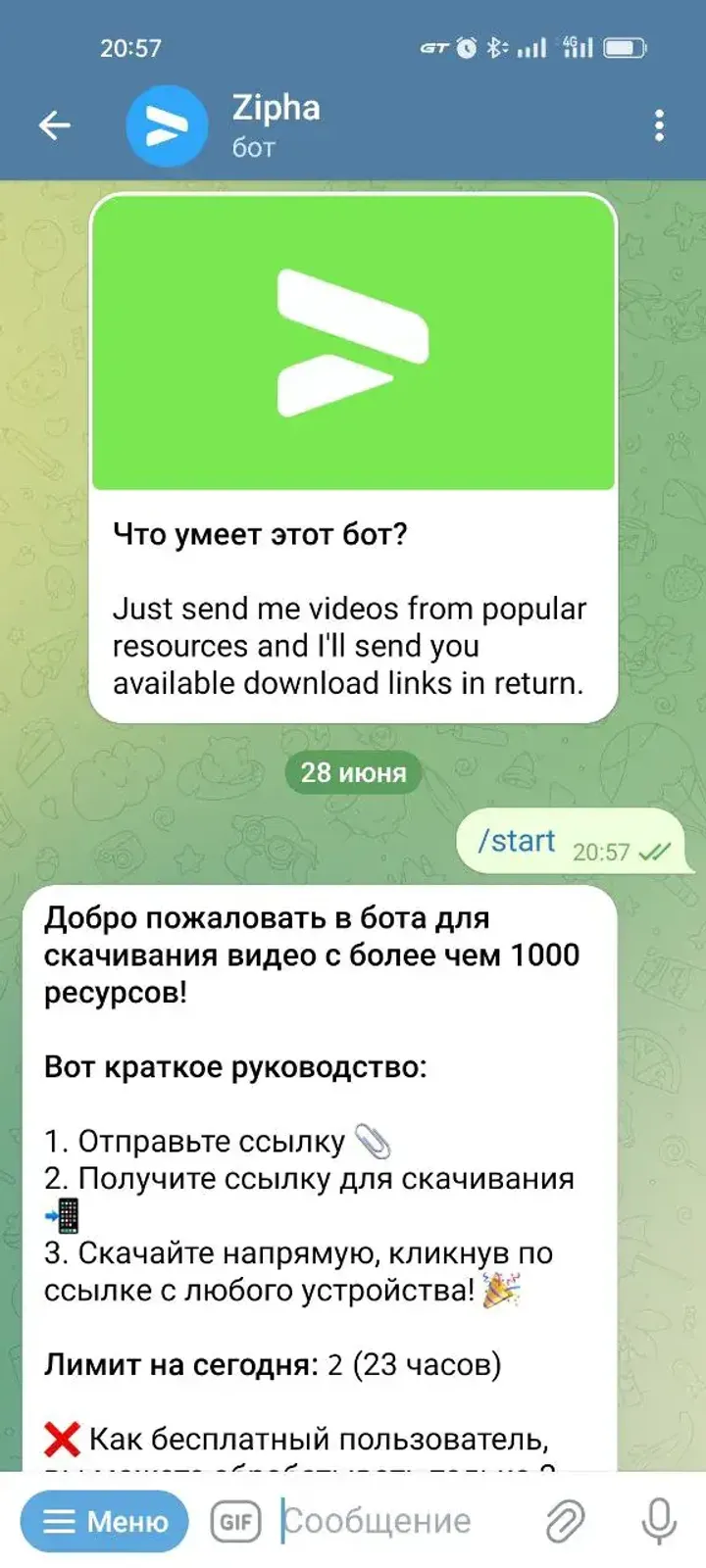The width and height of the screenshot is (706, 1568).
Task: Open the three-dot overflow menu
Action: click(659, 124)
